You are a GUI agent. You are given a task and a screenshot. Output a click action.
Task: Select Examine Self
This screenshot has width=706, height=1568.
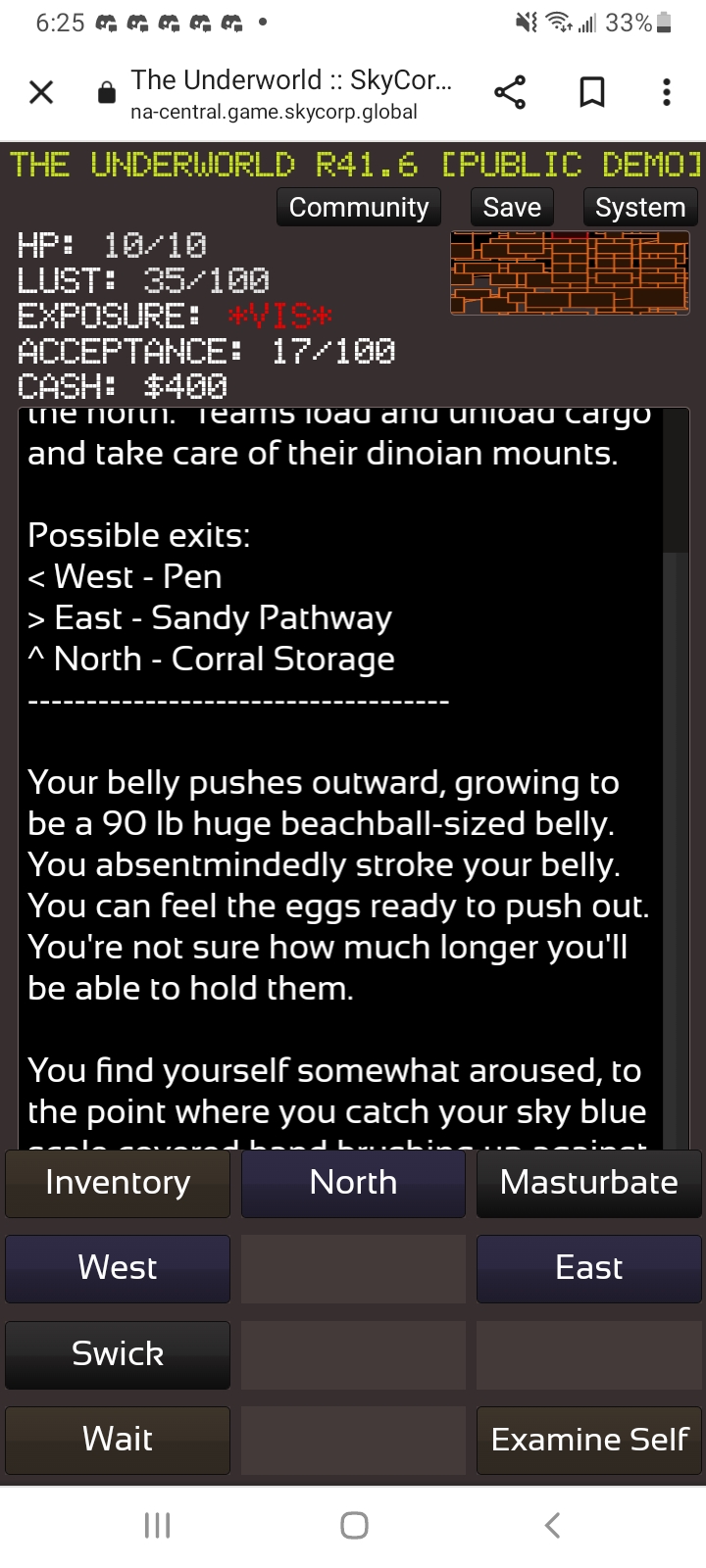(x=588, y=1440)
